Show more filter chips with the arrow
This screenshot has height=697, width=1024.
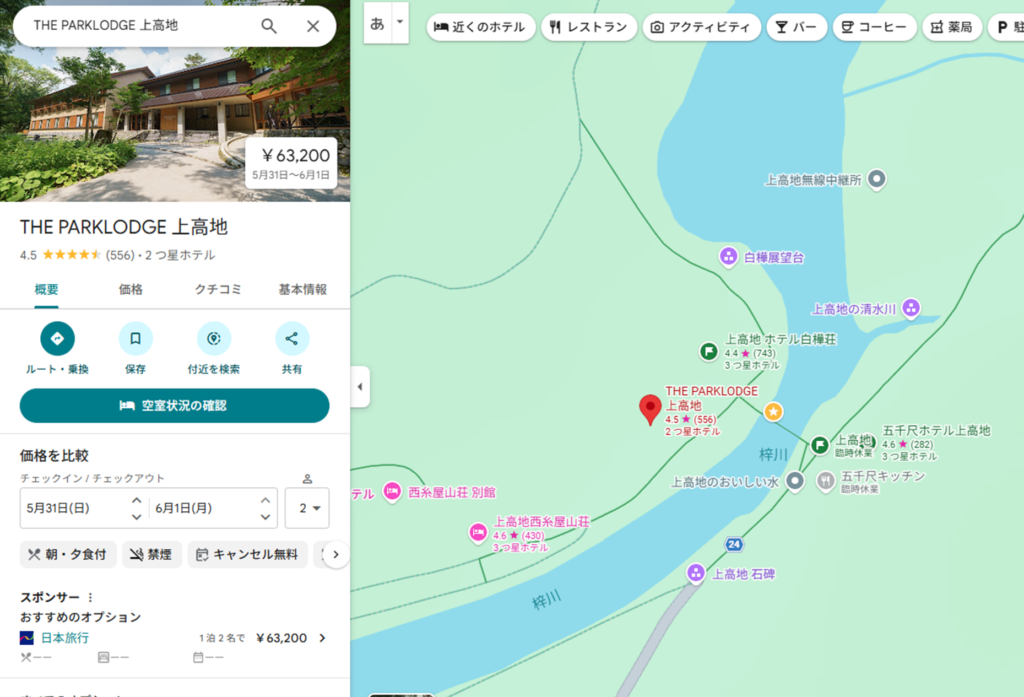click(x=336, y=554)
